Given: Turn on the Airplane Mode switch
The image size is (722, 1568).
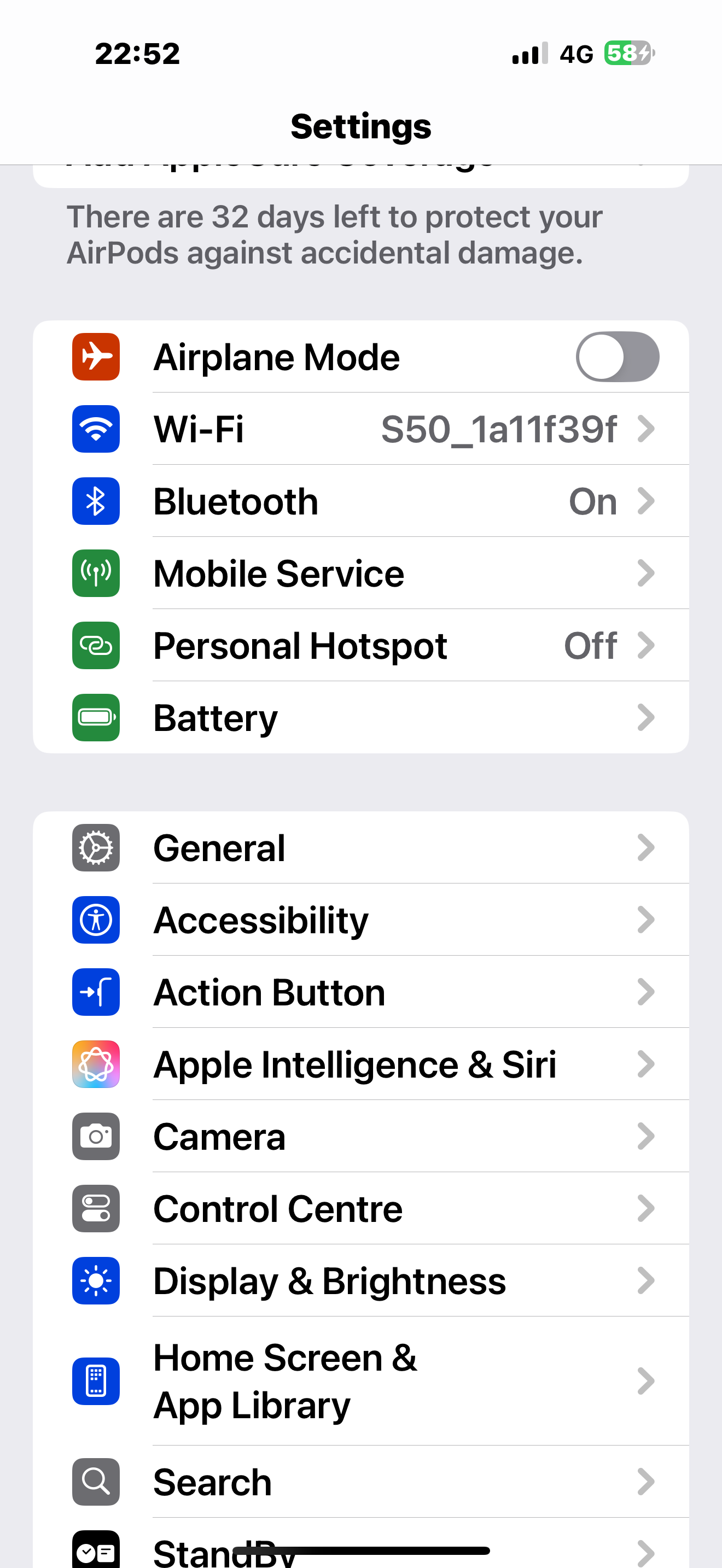Looking at the screenshot, I should [x=616, y=356].
